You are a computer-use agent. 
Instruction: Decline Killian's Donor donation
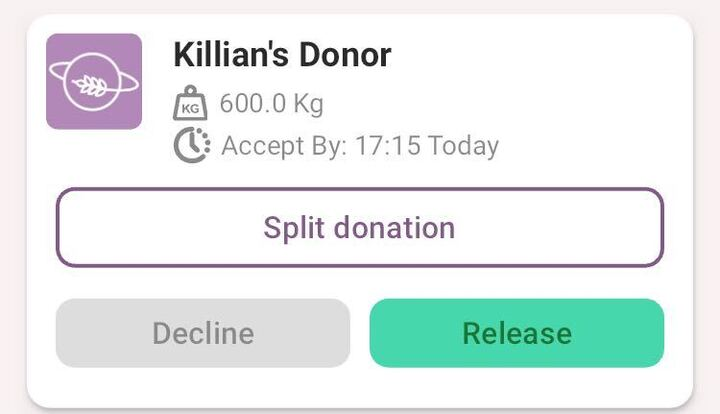[x=203, y=333]
